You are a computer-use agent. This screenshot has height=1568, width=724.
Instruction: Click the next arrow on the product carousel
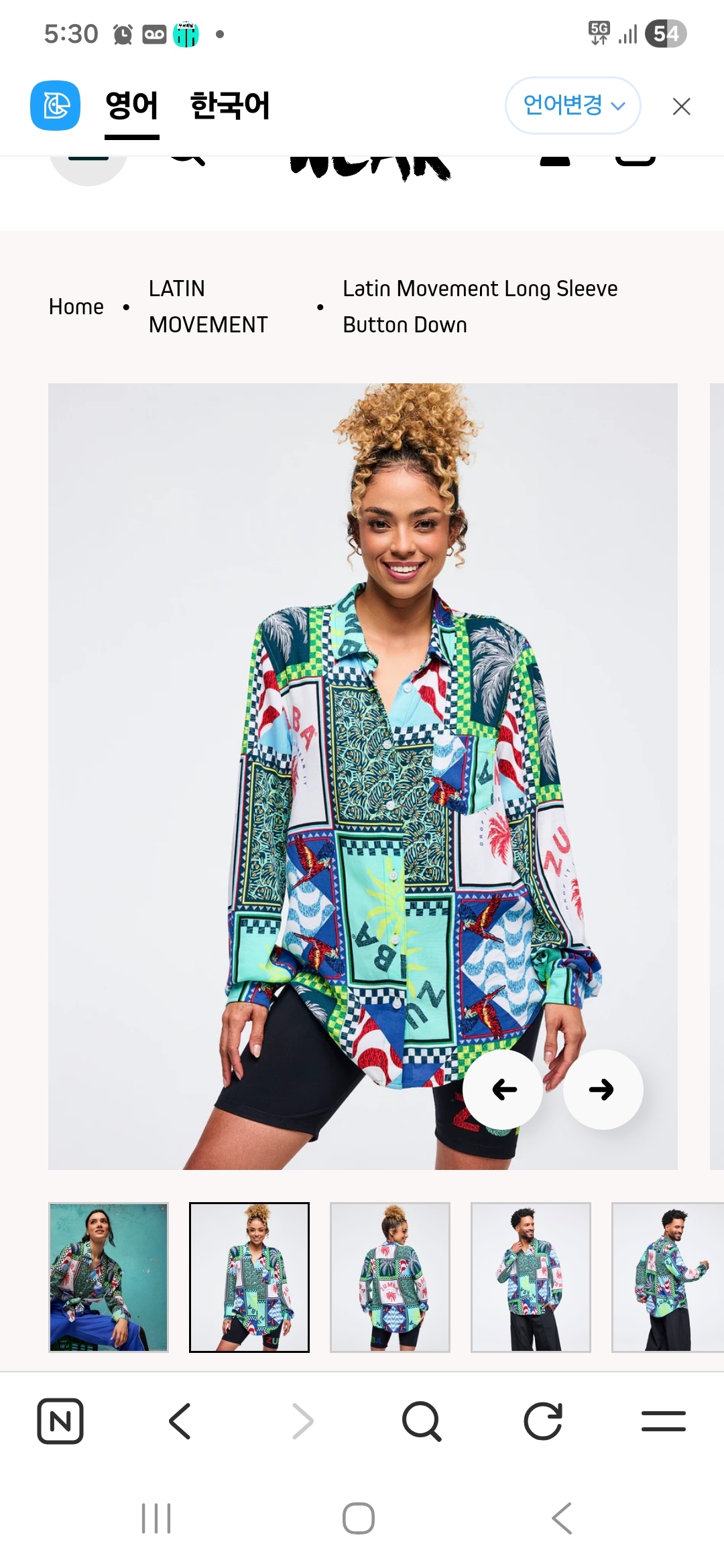(602, 1090)
